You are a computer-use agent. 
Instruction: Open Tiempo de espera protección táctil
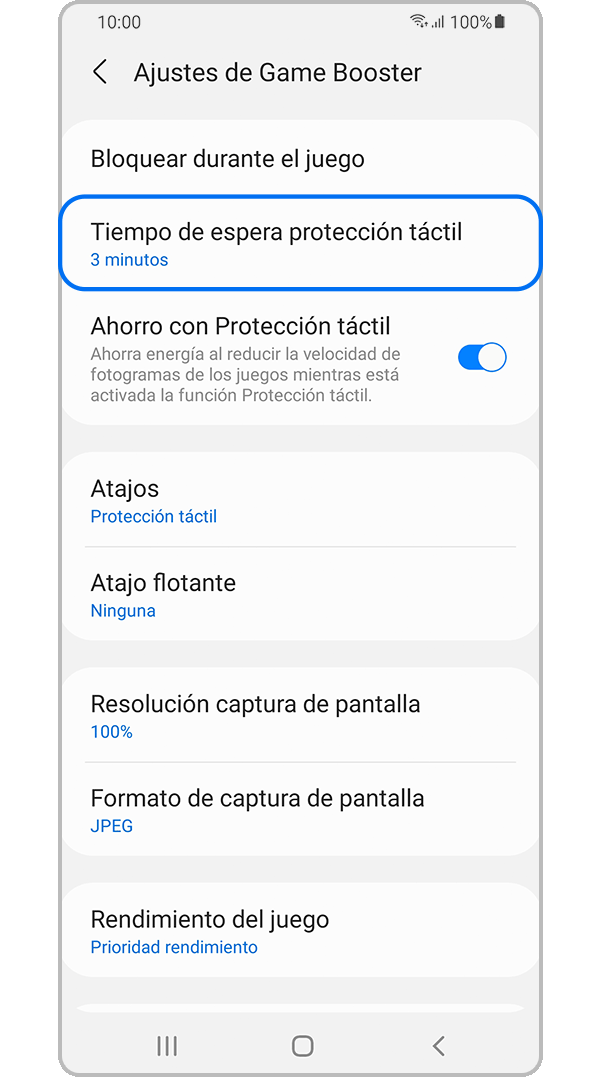pyautogui.click(x=300, y=244)
